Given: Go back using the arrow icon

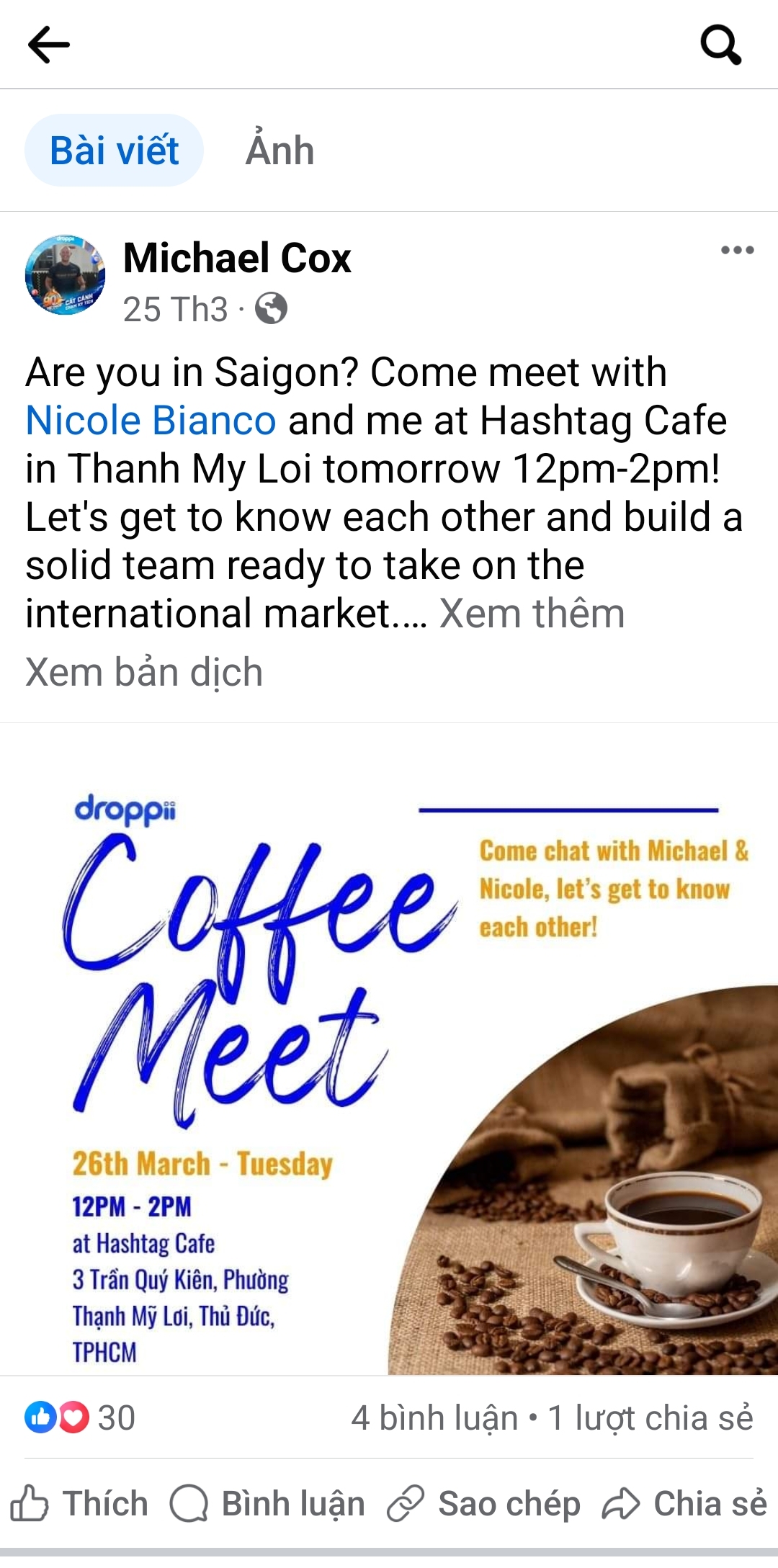Looking at the screenshot, I should 48,45.
